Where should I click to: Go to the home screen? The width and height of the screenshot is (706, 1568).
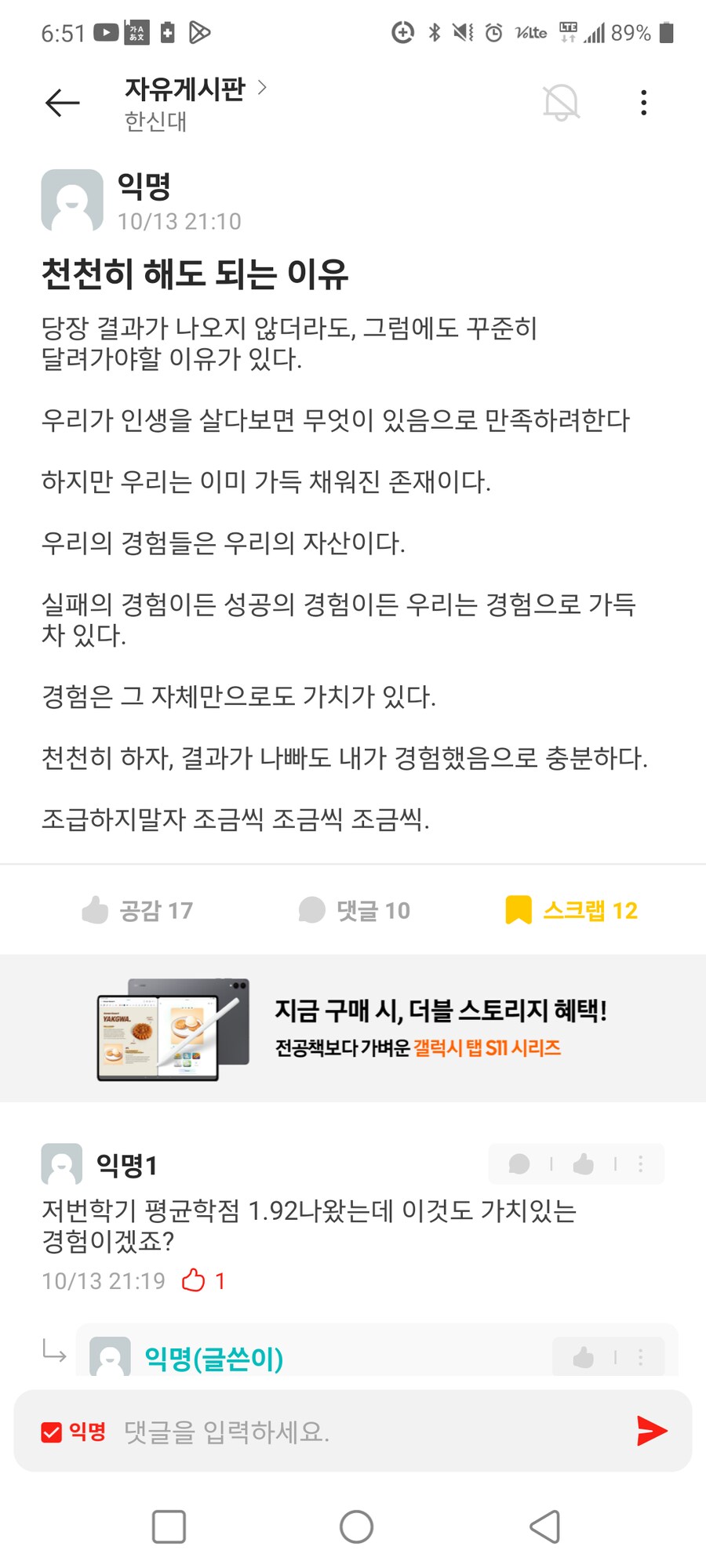tap(356, 1526)
